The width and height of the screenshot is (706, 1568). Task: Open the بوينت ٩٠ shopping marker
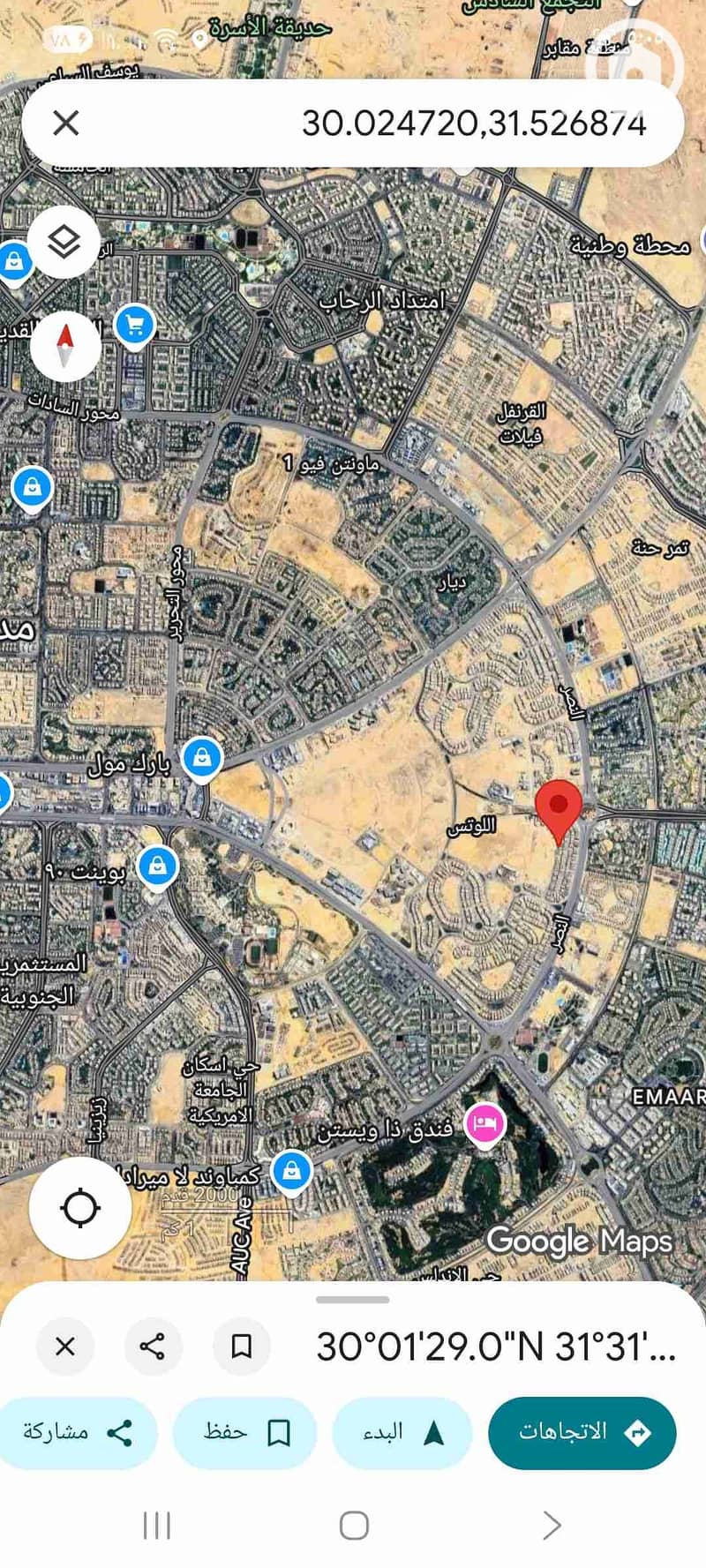tap(158, 867)
